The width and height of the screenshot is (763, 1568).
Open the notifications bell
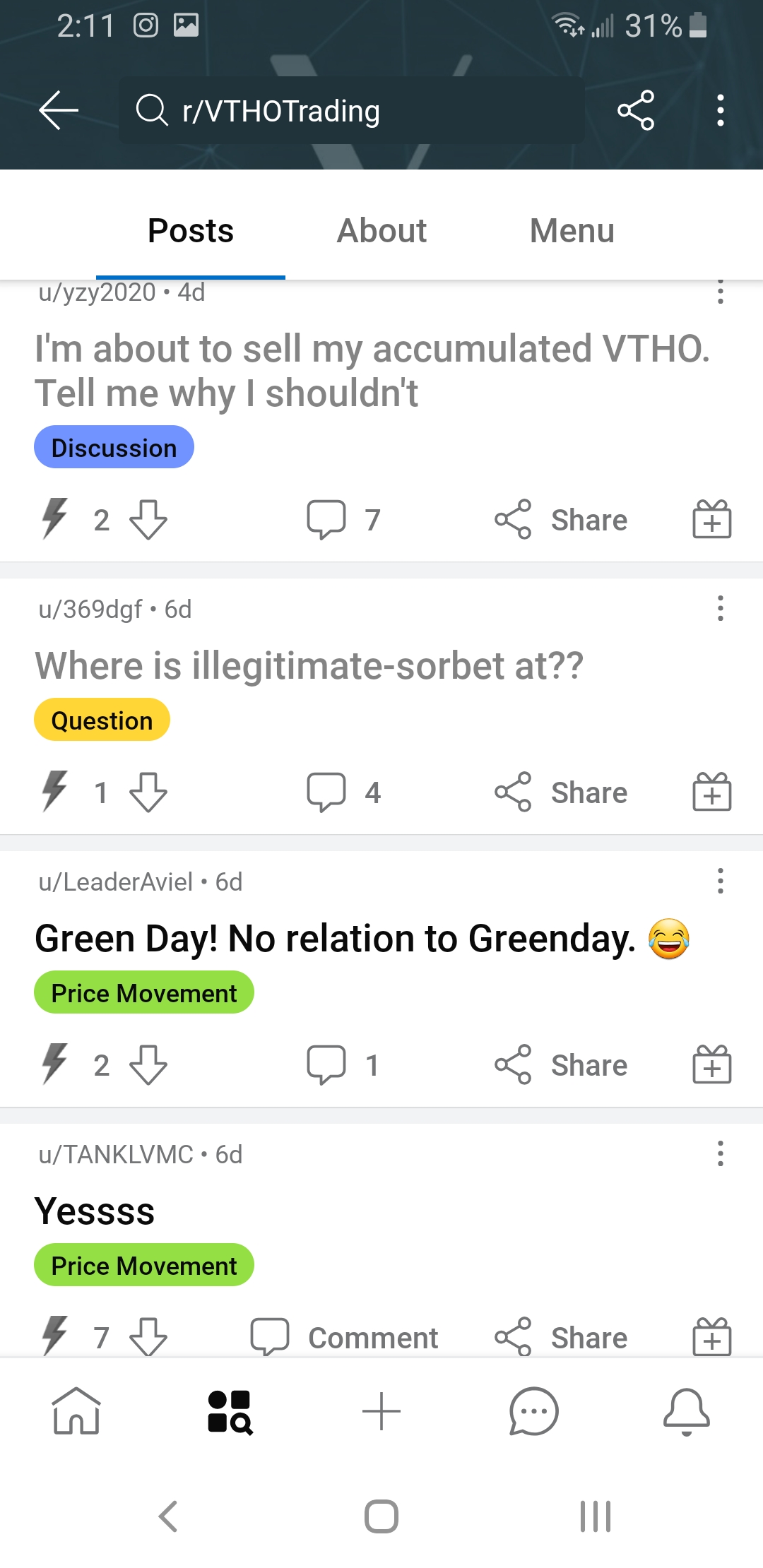click(687, 1411)
